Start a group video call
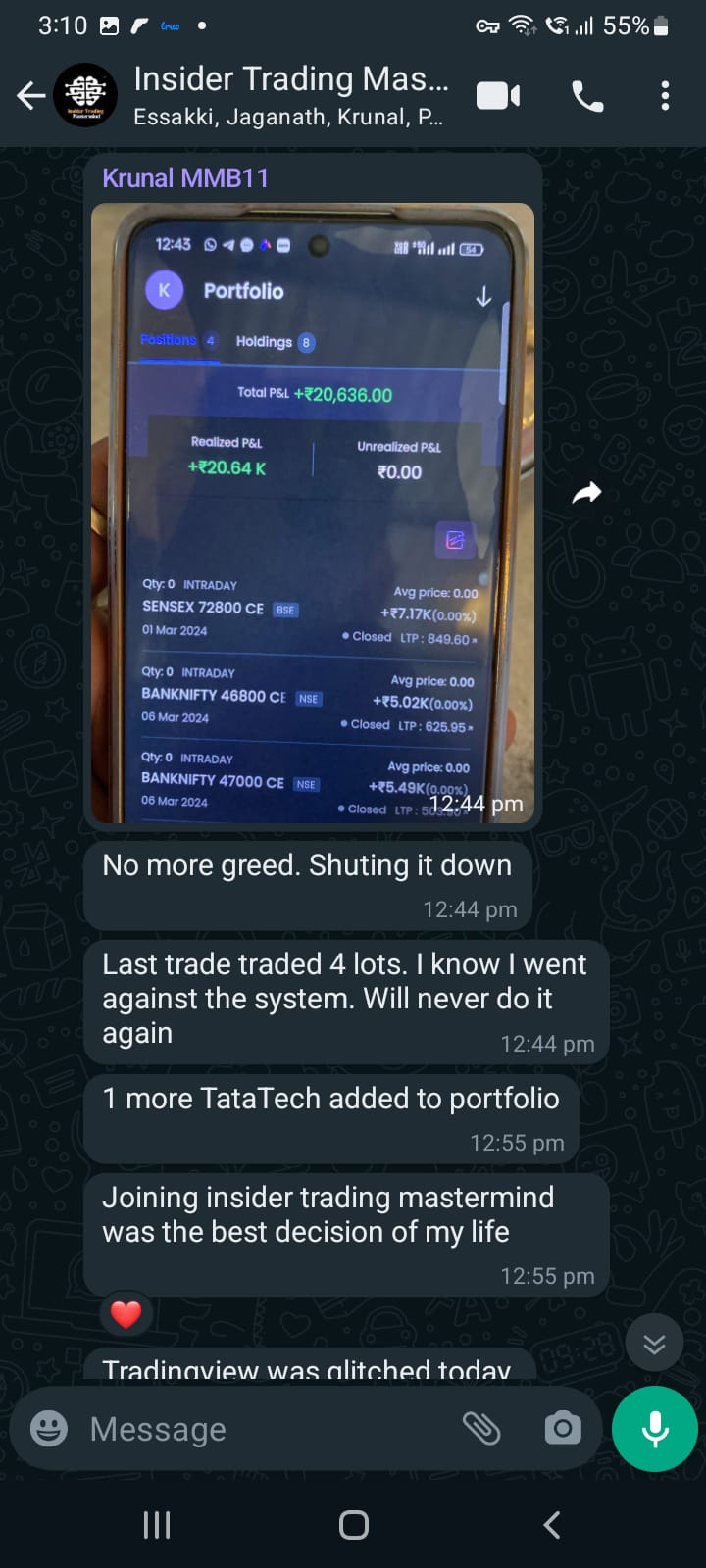 point(498,95)
